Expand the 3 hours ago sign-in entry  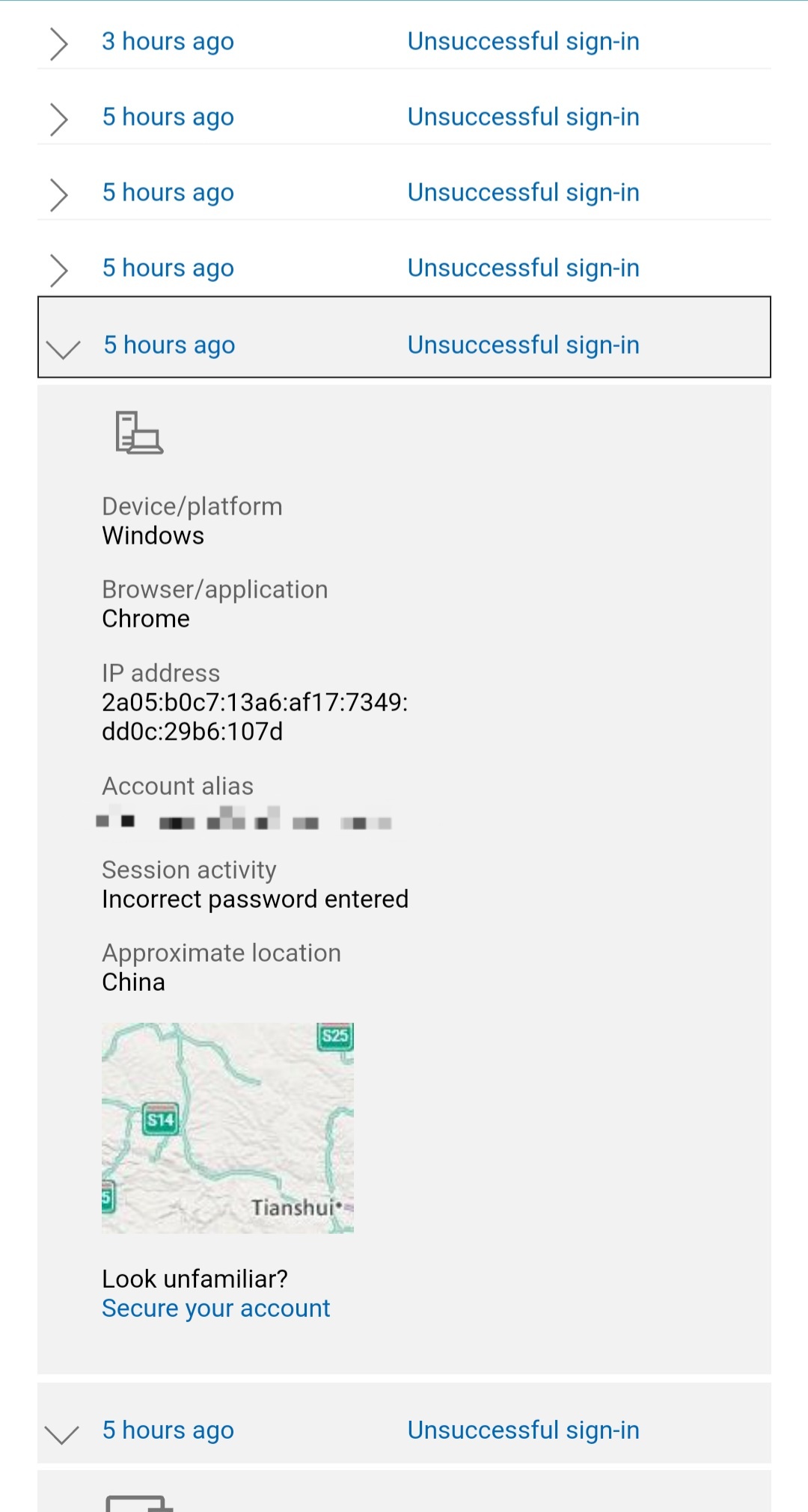pos(58,43)
